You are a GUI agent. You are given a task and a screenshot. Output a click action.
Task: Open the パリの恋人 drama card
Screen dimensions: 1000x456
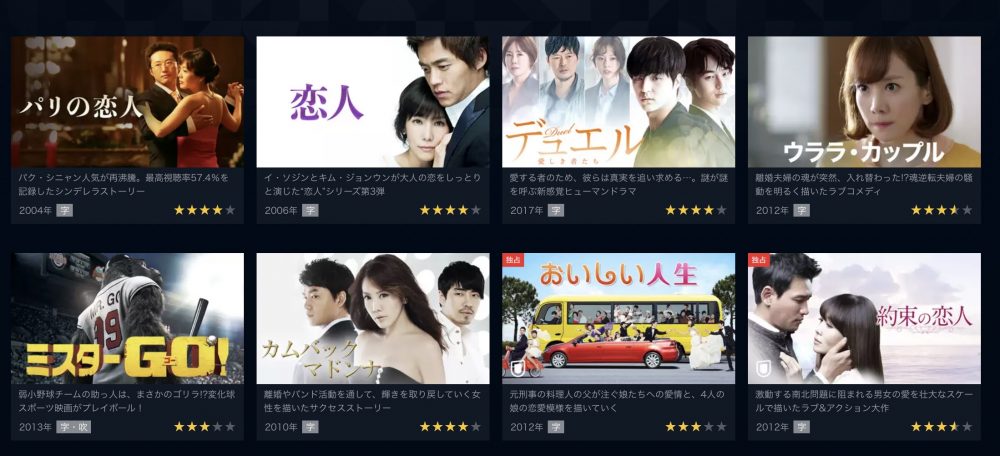(x=127, y=102)
